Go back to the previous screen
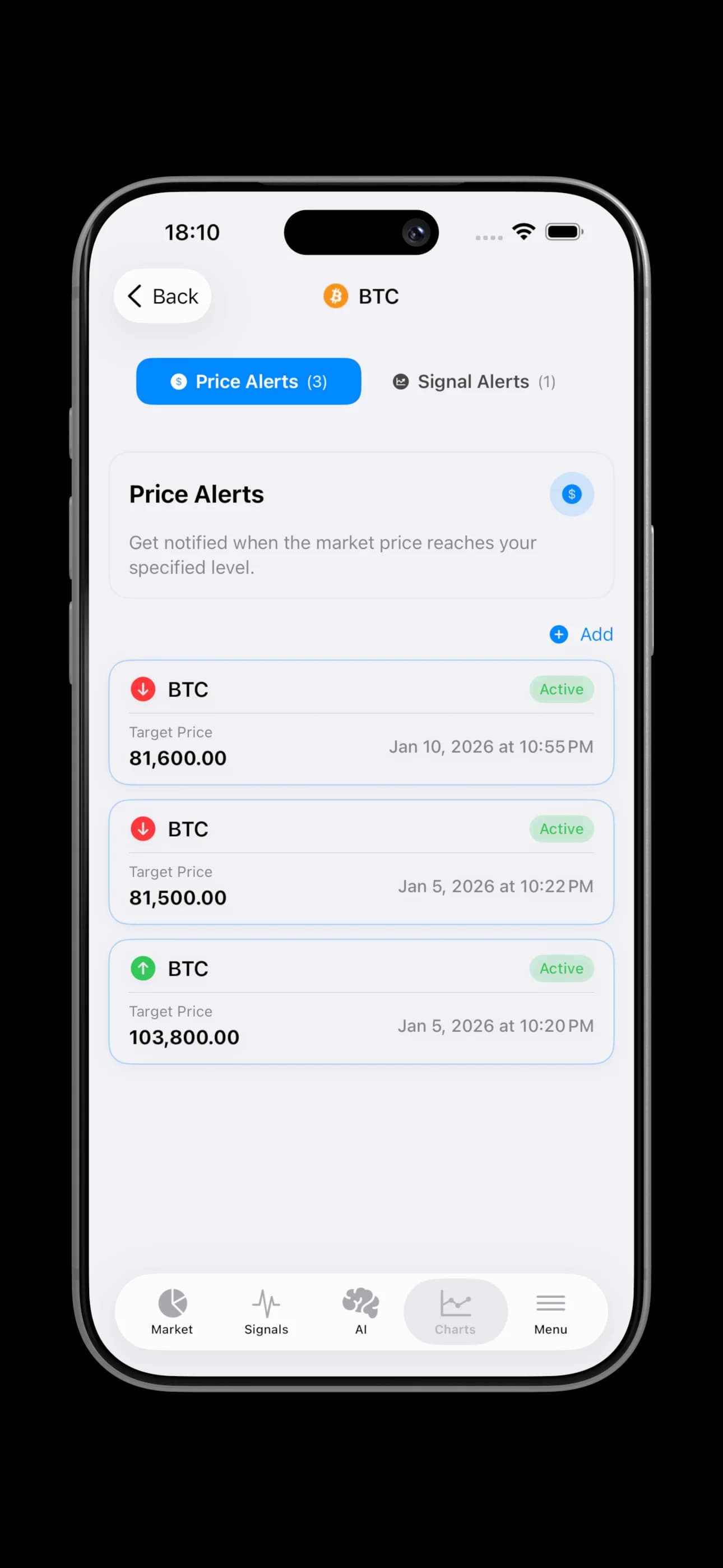Viewport: 723px width, 1568px height. [x=163, y=296]
